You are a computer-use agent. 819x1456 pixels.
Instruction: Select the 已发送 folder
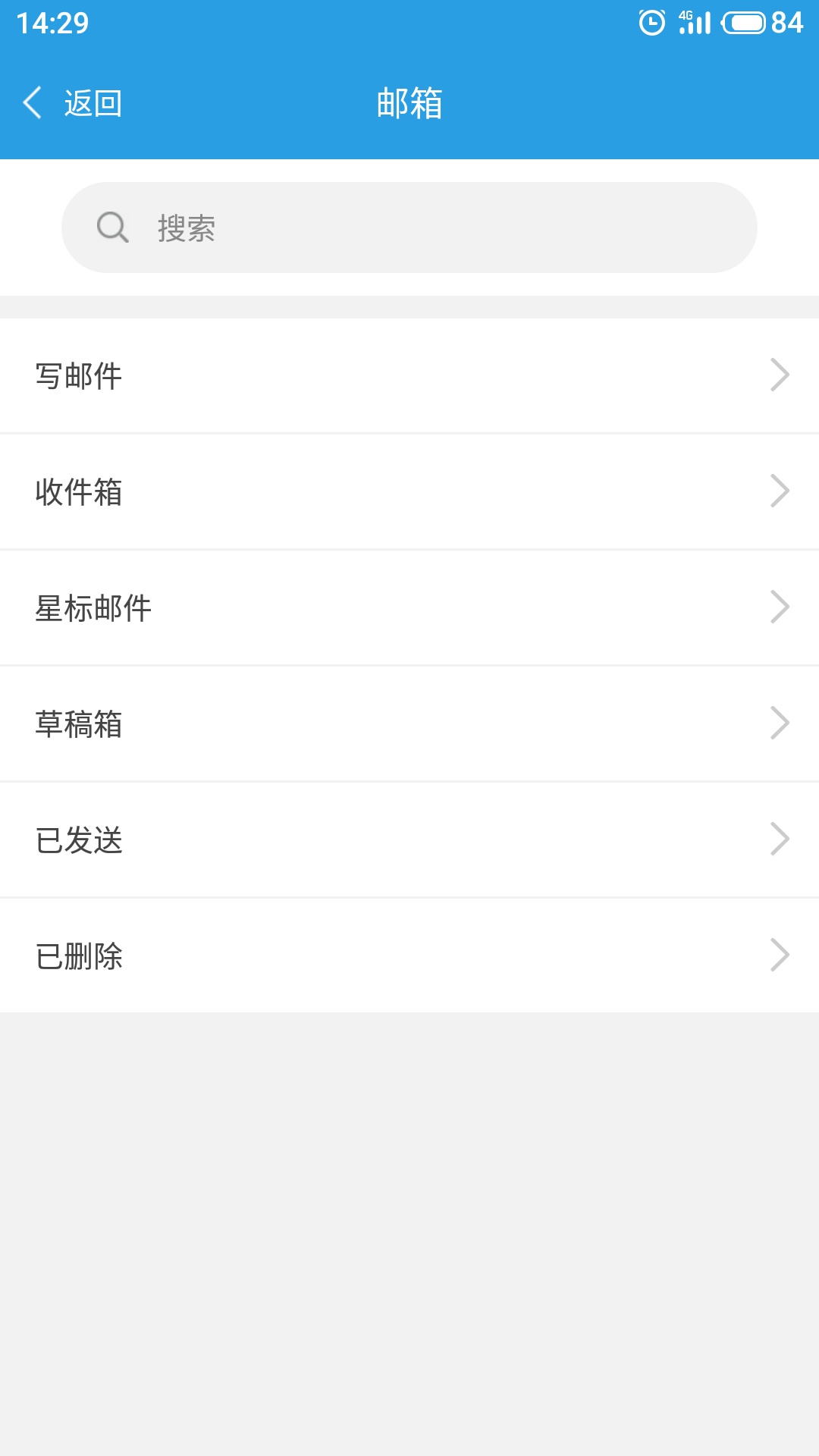point(80,839)
